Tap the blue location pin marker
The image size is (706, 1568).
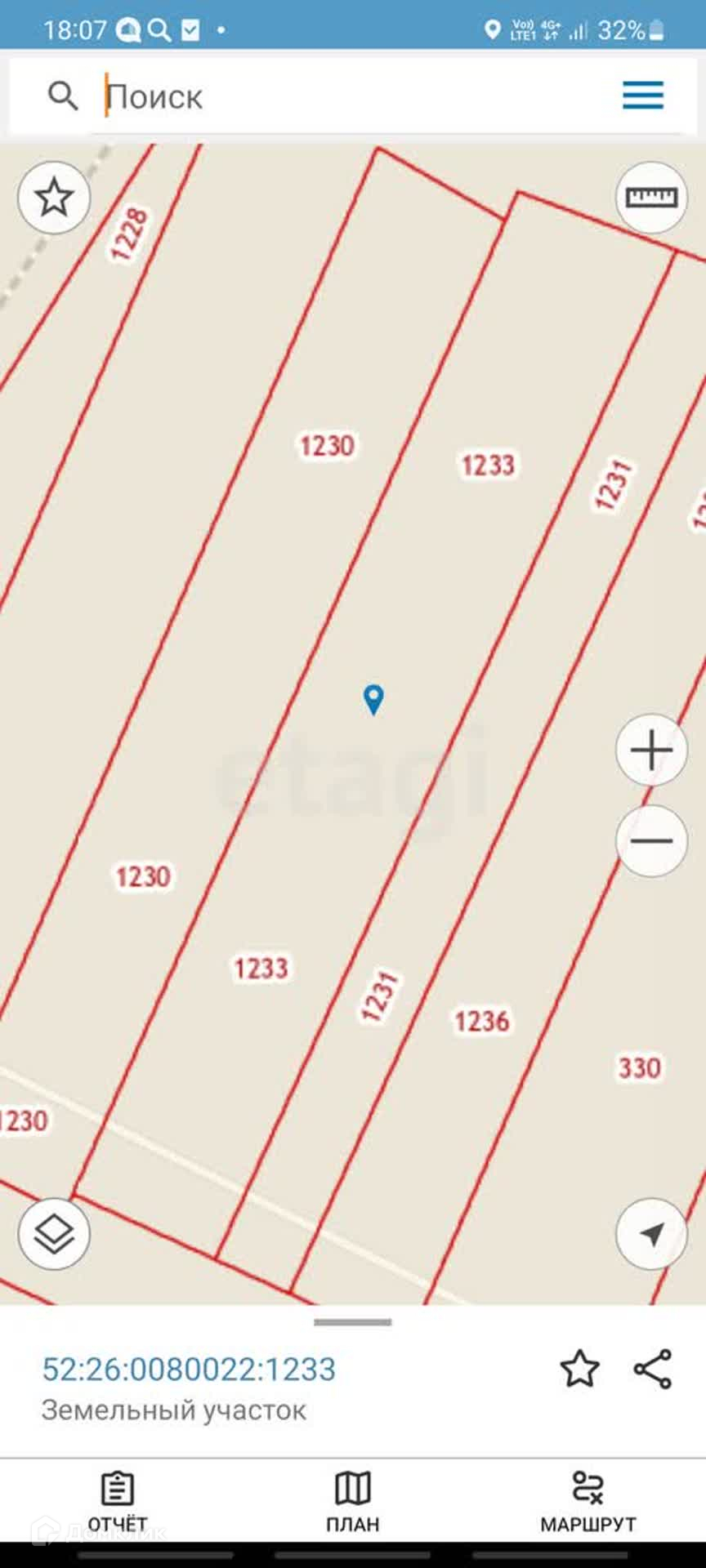[373, 699]
